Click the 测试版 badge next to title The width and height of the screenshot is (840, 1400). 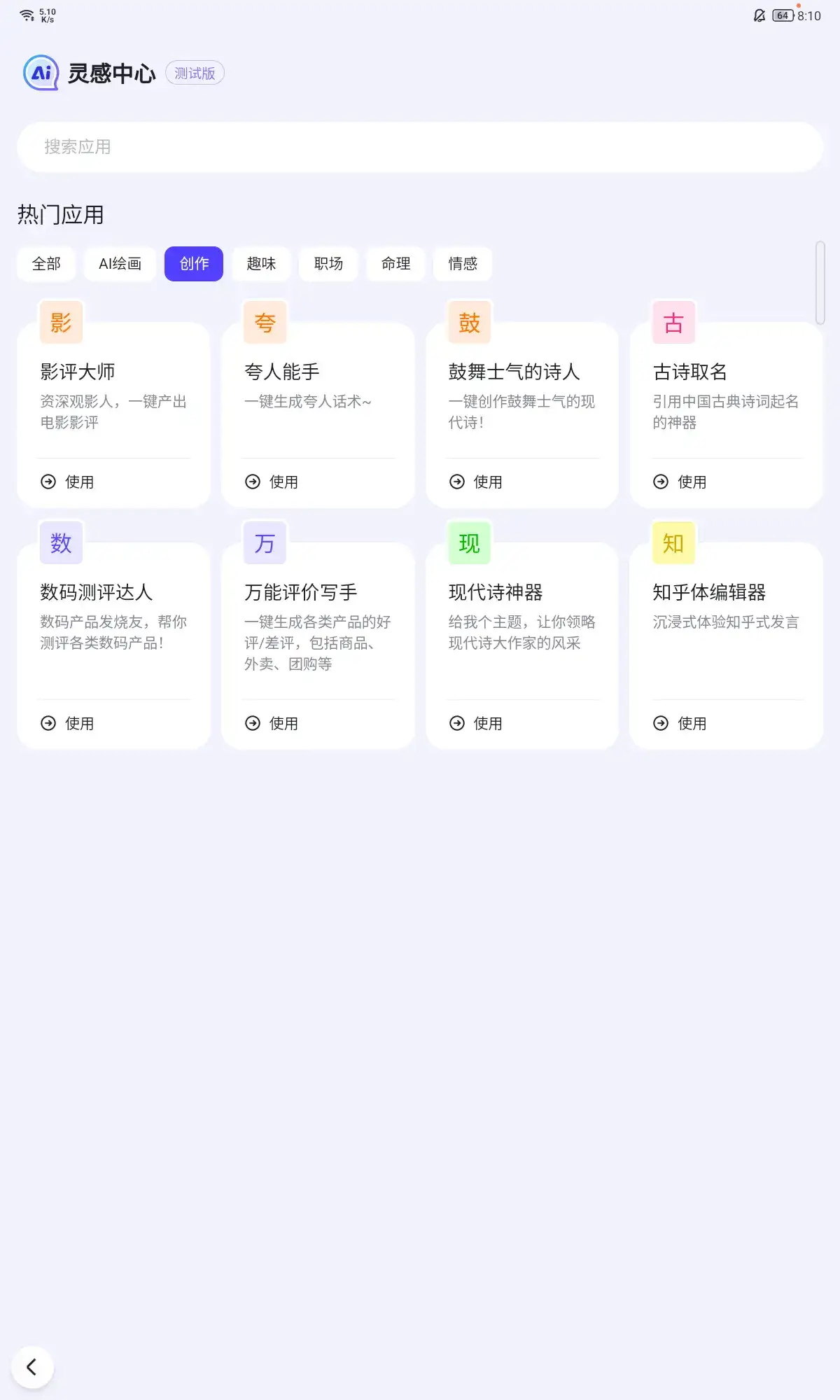(x=195, y=73)
